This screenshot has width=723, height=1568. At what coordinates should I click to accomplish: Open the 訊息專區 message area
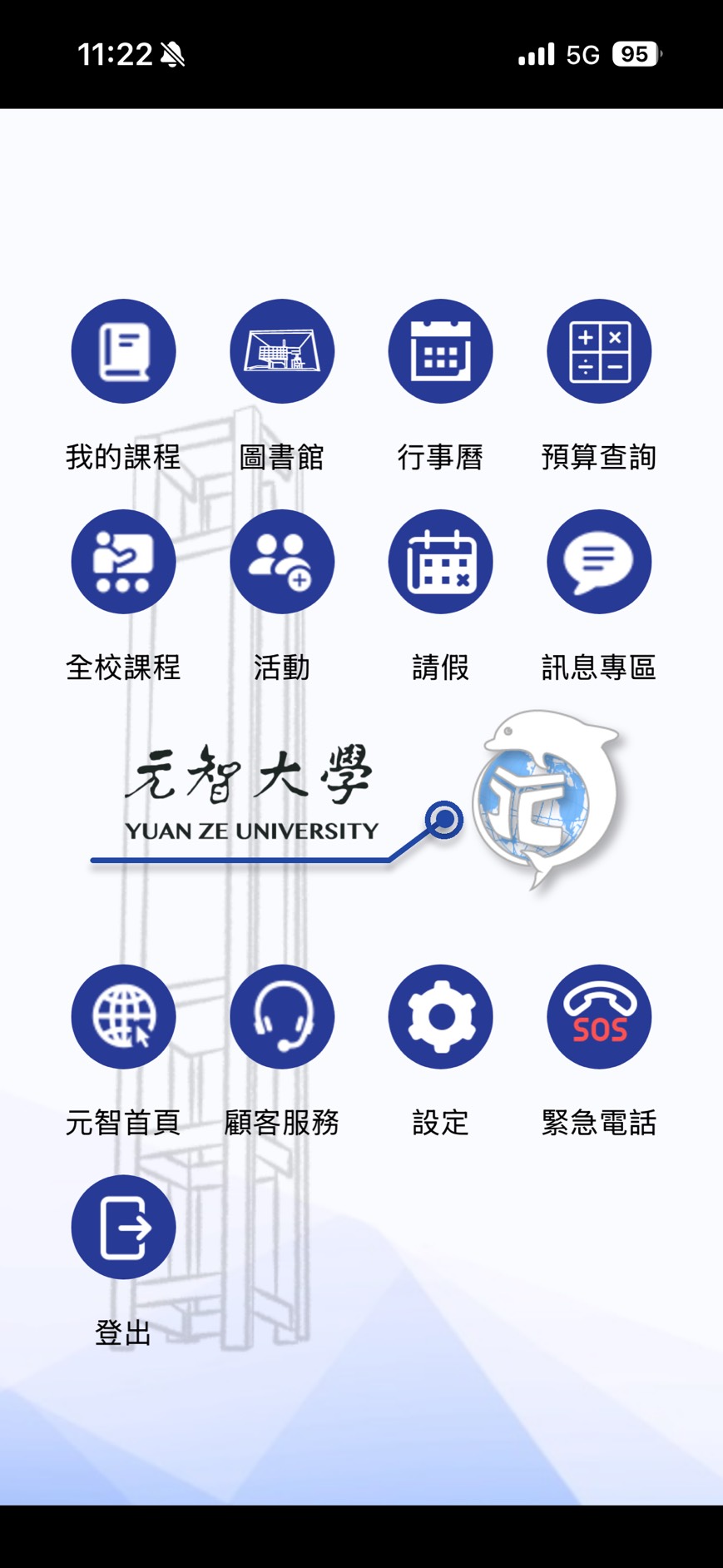tap(599, 562)
